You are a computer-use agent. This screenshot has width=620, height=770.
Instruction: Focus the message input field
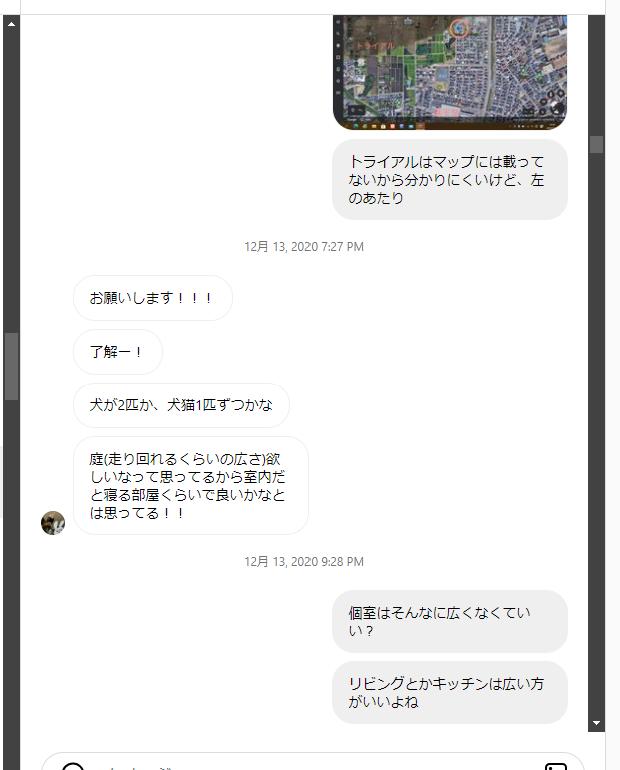click(300, 765)
